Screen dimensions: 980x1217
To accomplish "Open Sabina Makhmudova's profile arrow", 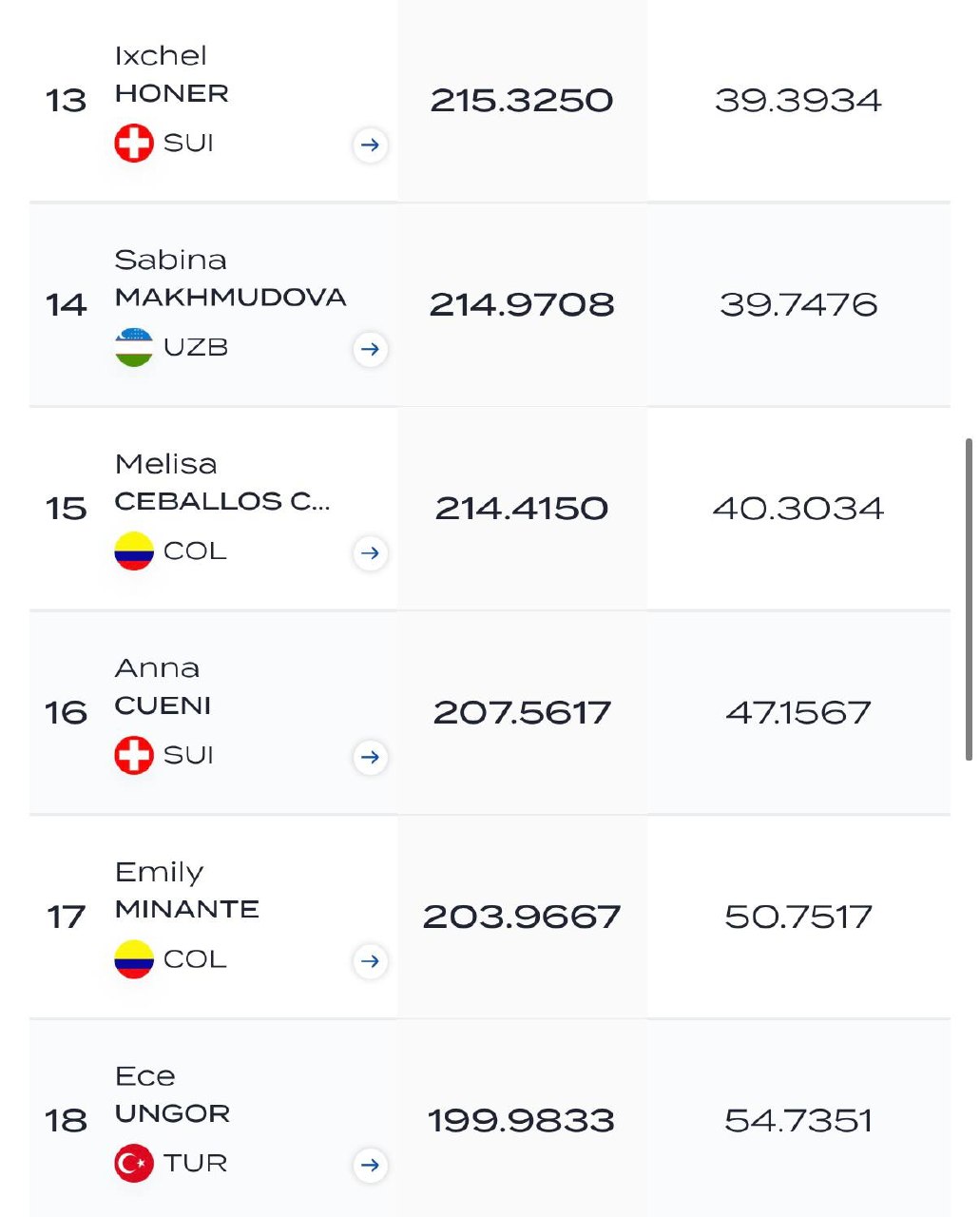I will tap(370, 349).
